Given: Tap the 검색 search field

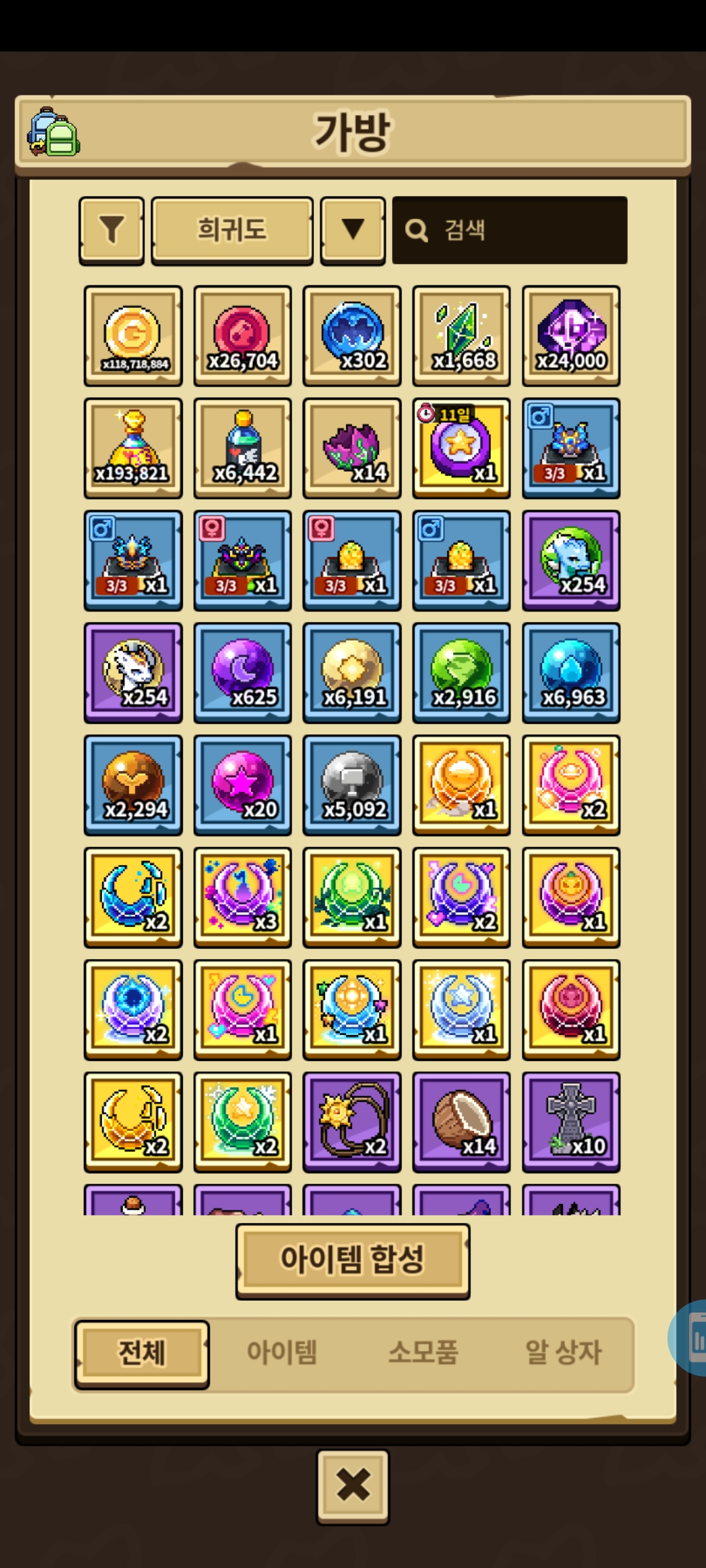Looking at the screenshot, I should pyautogui.click(x=510, y=230).
